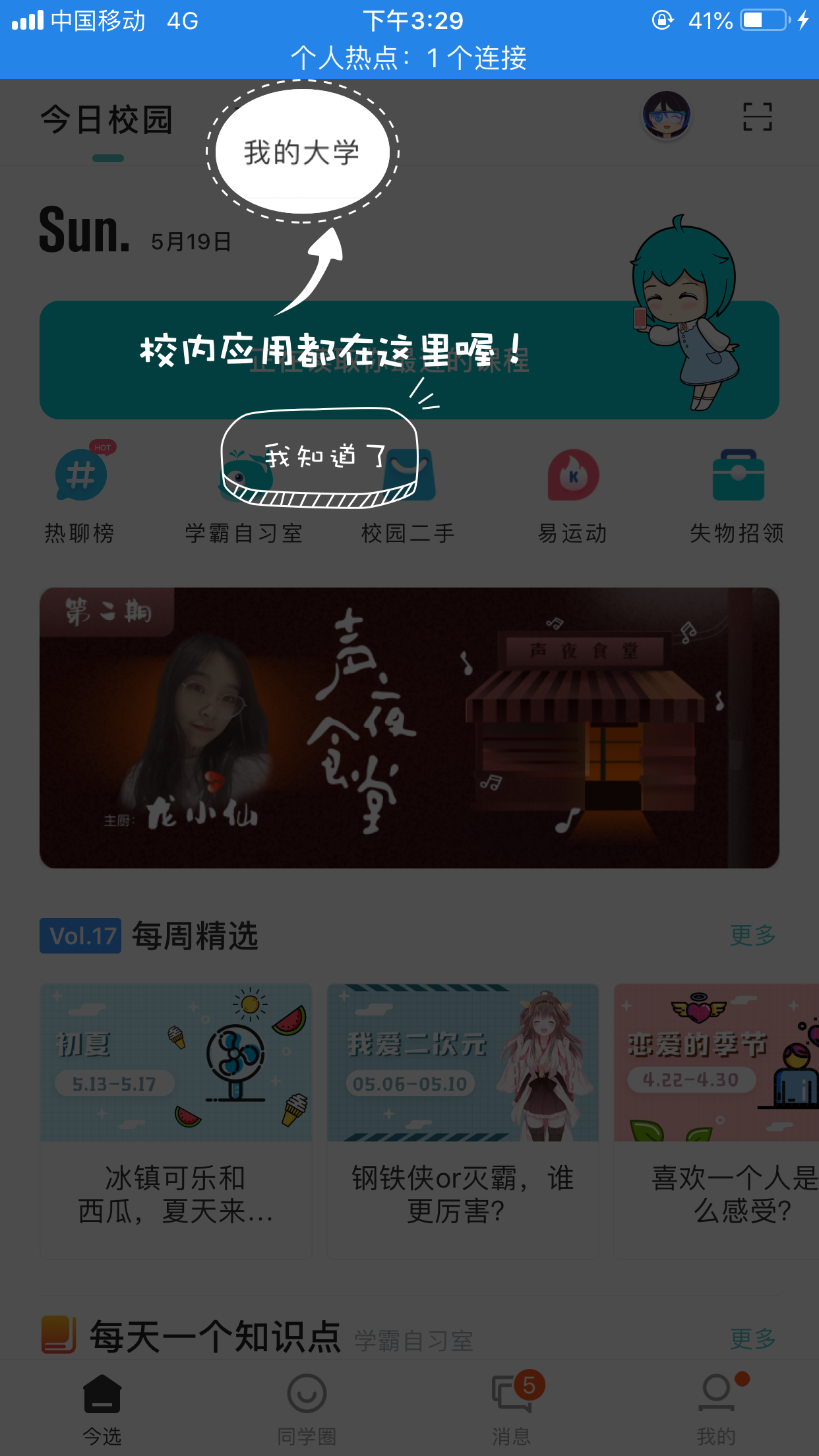
Task: View more of 每天一个知识点
Action: pos(752,1338)
